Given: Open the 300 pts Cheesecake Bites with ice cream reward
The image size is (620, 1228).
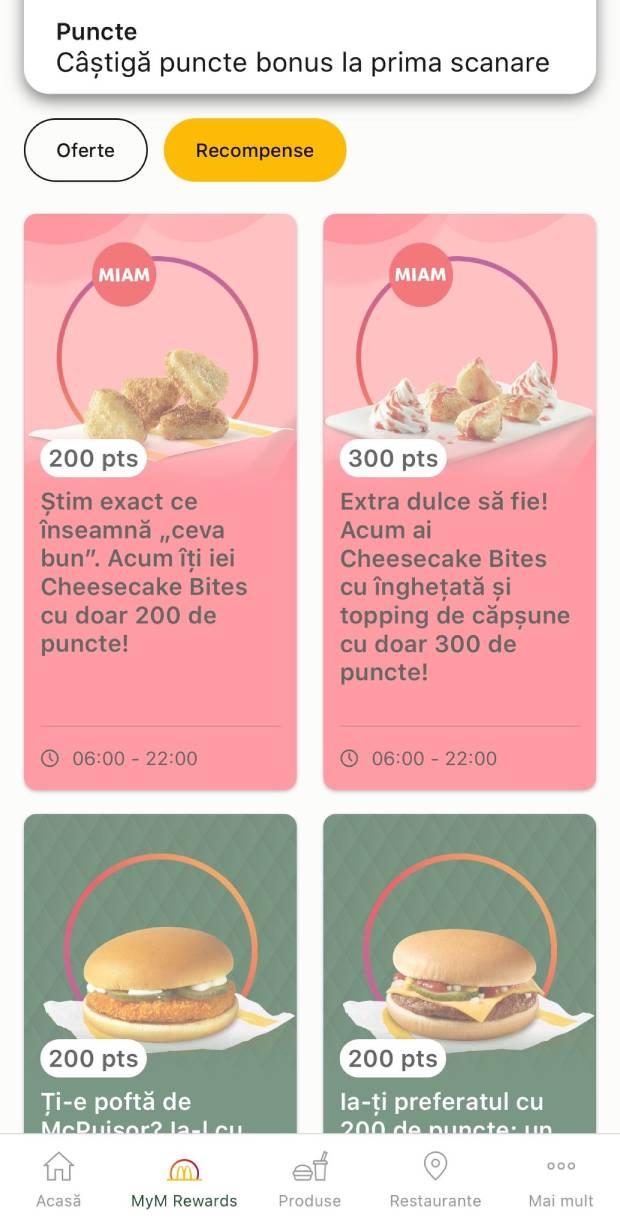Looking at the screenshot, I should 459,500.
